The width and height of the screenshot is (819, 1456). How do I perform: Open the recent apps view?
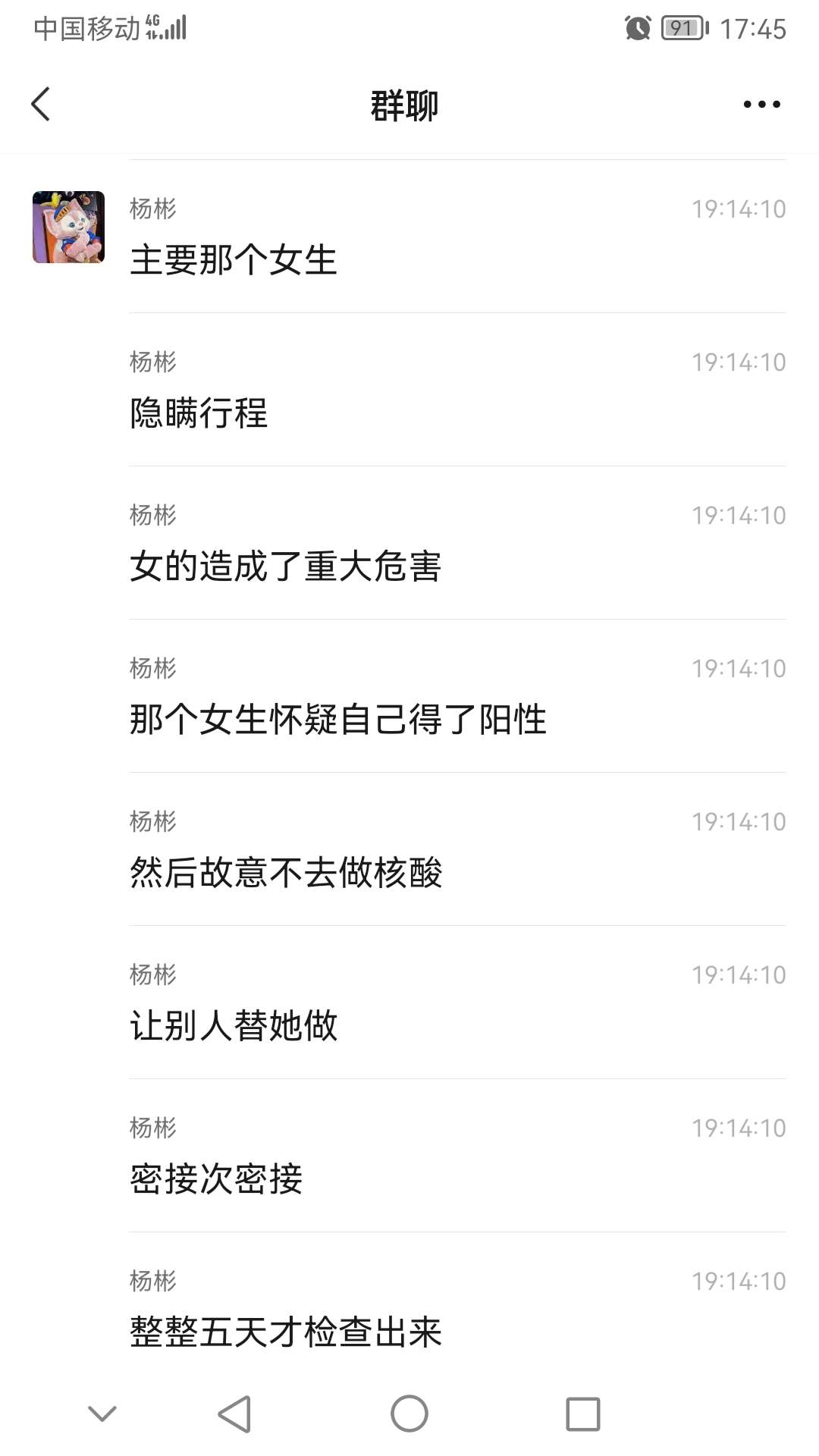582,1414
